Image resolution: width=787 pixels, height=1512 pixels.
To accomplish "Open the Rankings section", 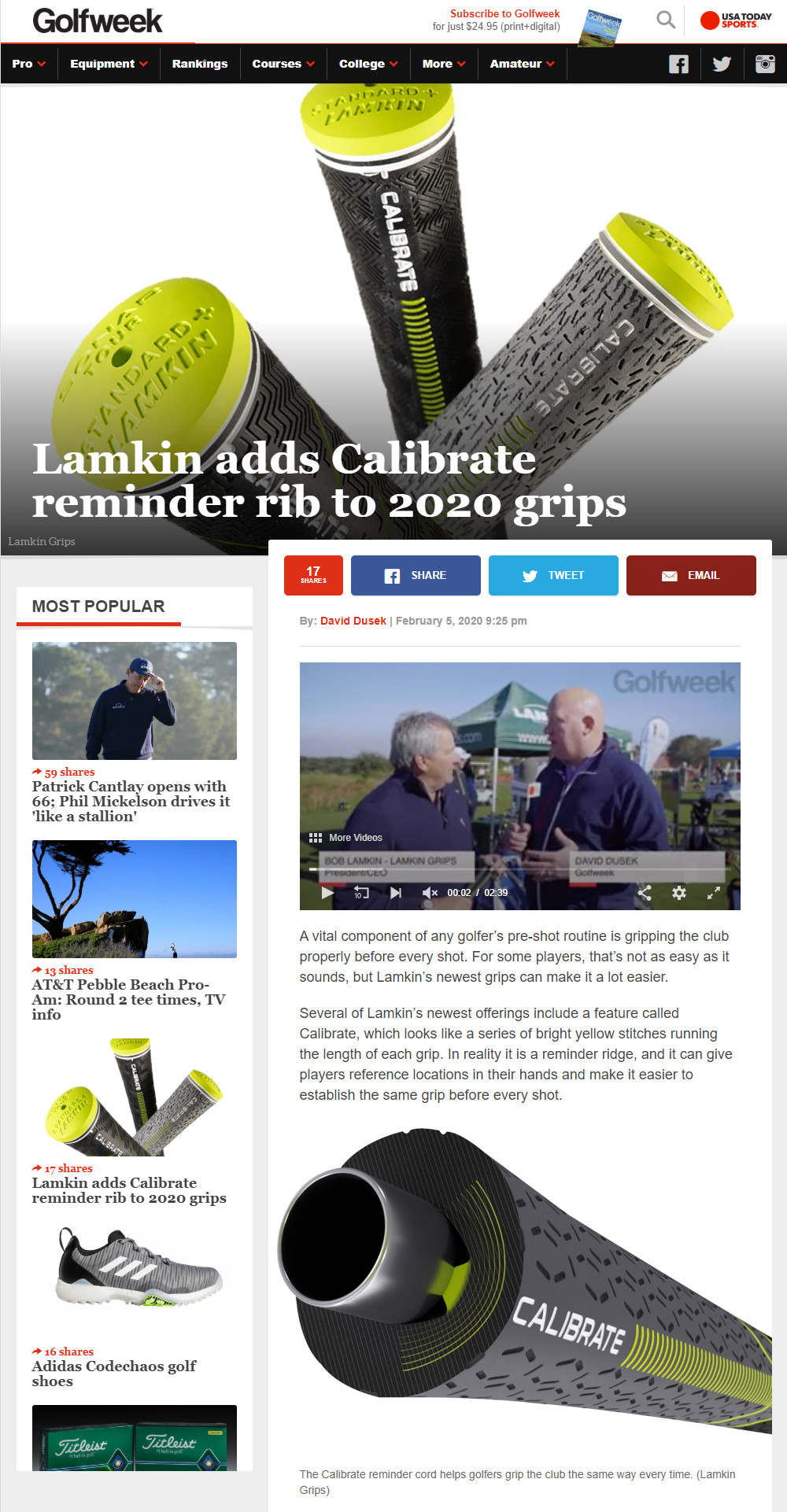I will pyautogui.click(x=200, y=64).
